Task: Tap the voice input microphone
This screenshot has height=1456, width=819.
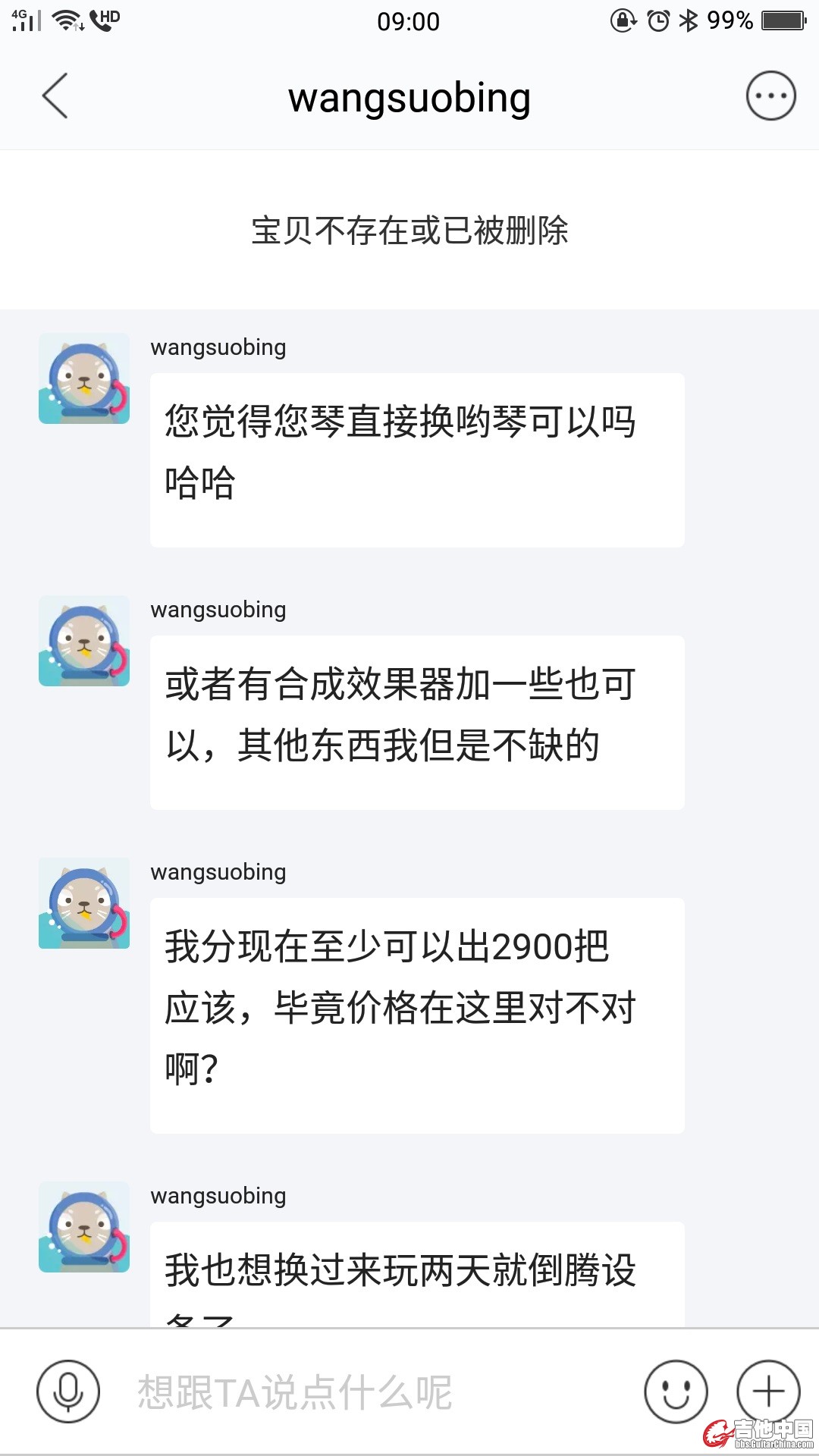Action: coord(68,1392)
